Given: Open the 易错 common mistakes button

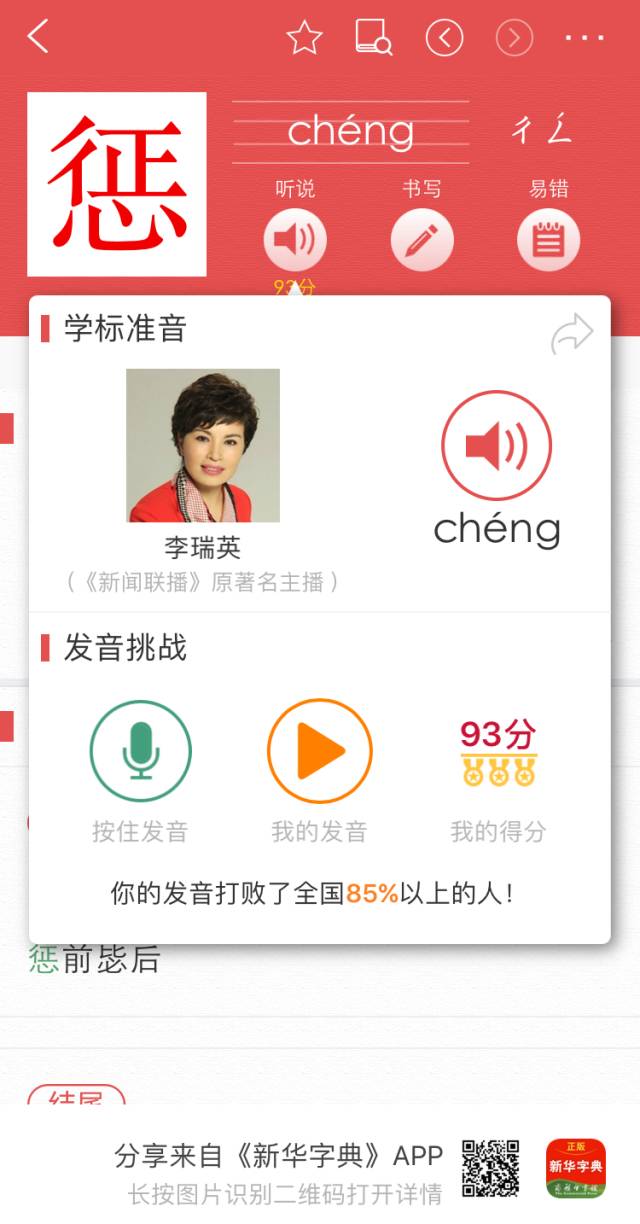Looking at the screenshot, I should (x=548, y=241).
